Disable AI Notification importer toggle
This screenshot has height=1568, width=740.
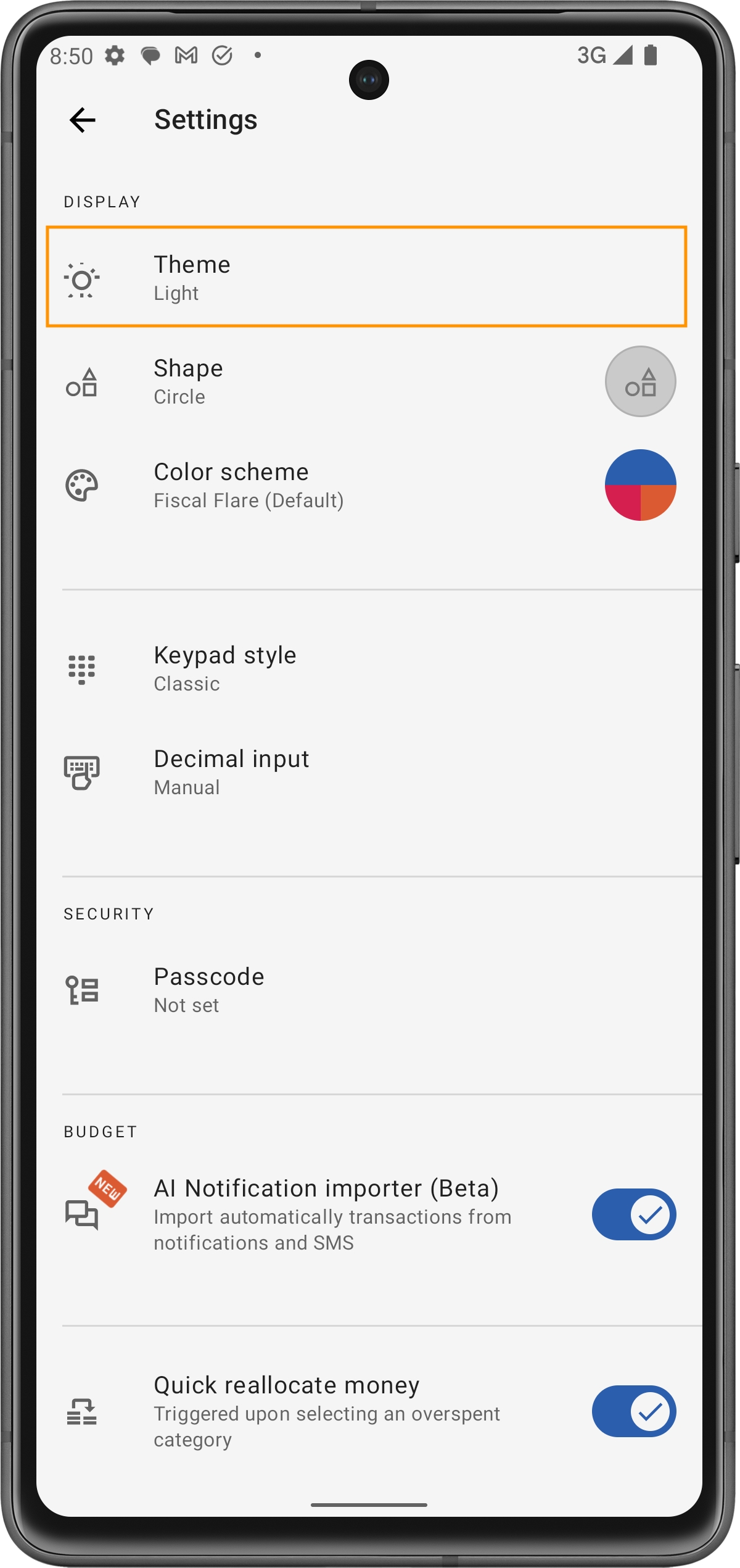point(633,1214)
